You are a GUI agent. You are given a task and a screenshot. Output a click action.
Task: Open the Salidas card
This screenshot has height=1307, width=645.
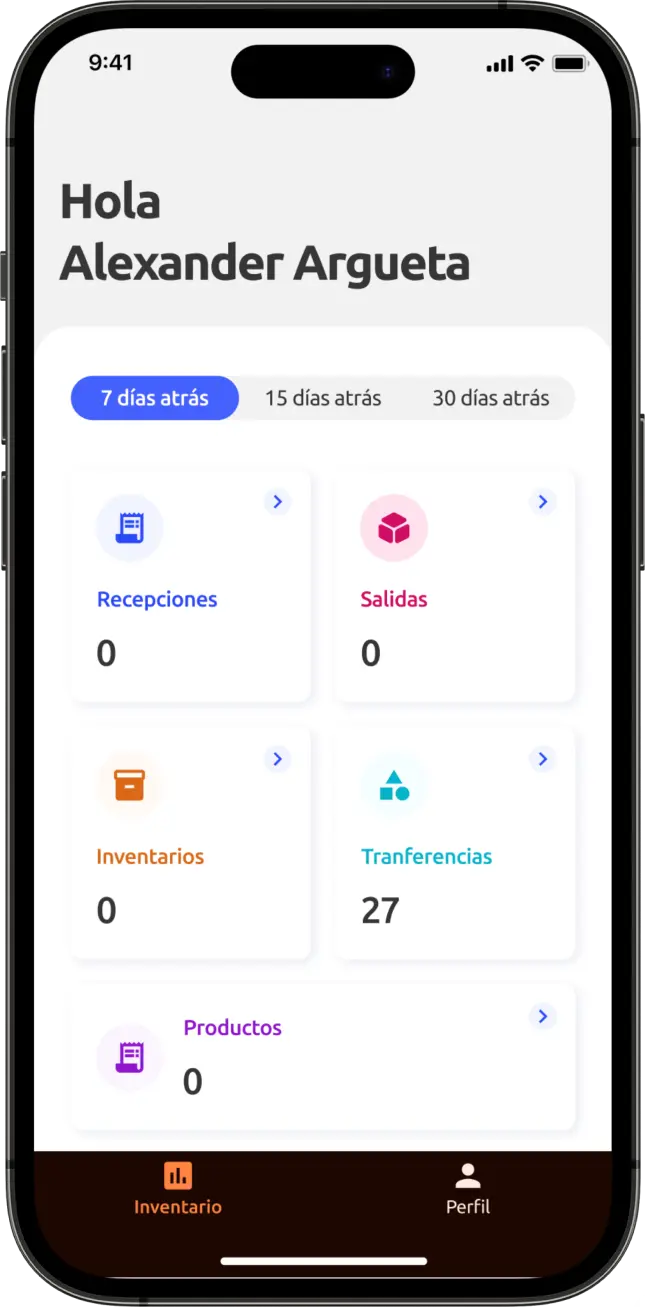point(454,585)
